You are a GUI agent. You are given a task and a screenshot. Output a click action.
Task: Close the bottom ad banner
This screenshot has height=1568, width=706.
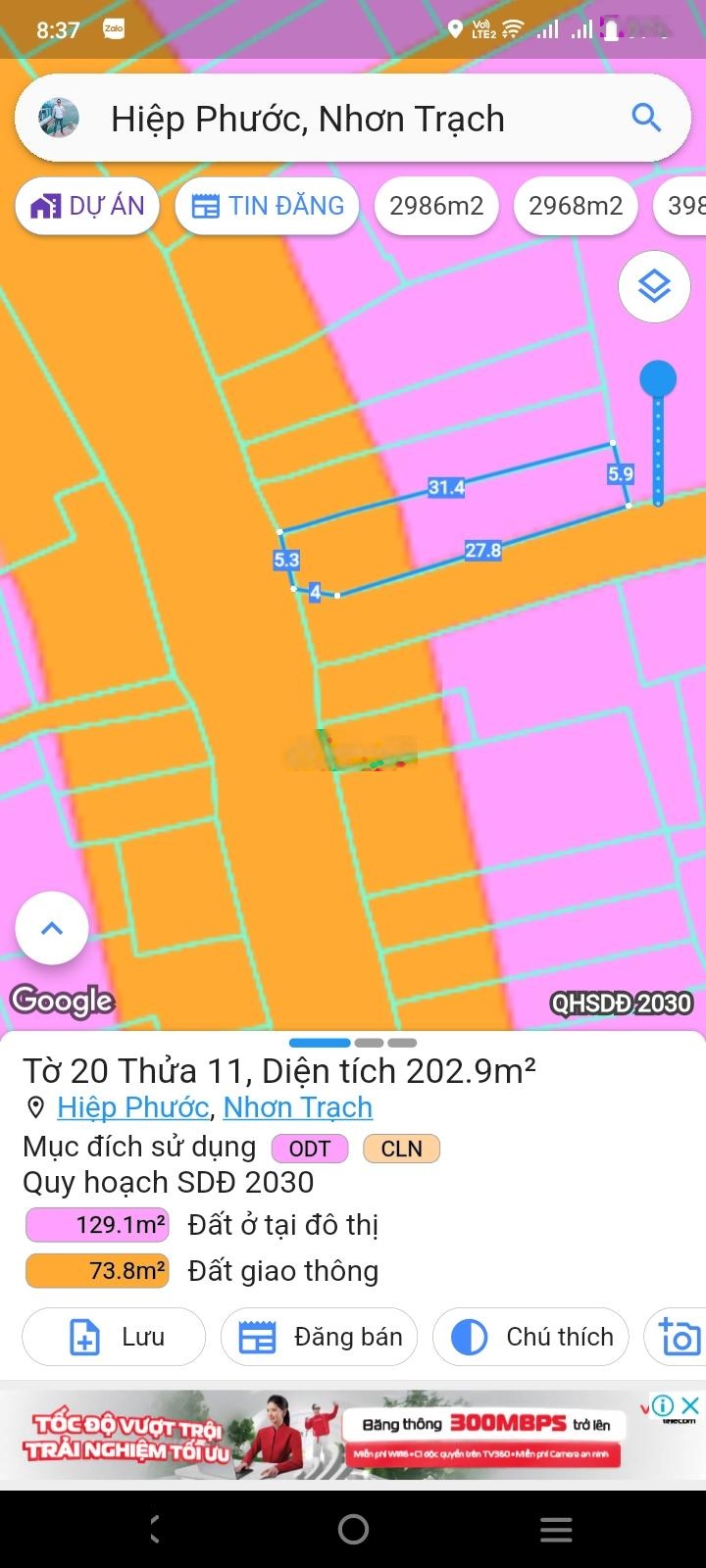coord(689,1405)
